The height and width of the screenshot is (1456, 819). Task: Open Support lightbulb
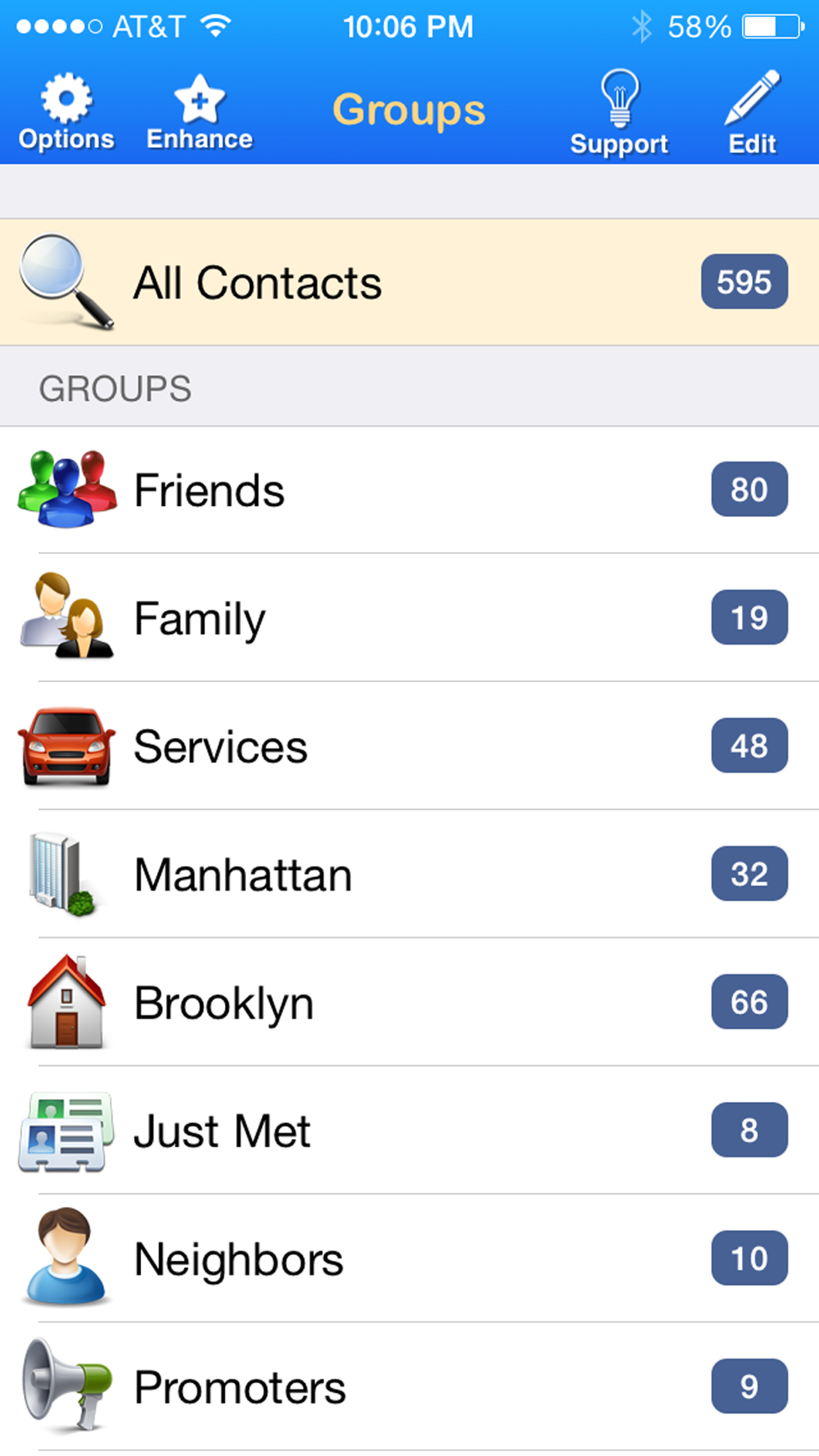point(619,113)
